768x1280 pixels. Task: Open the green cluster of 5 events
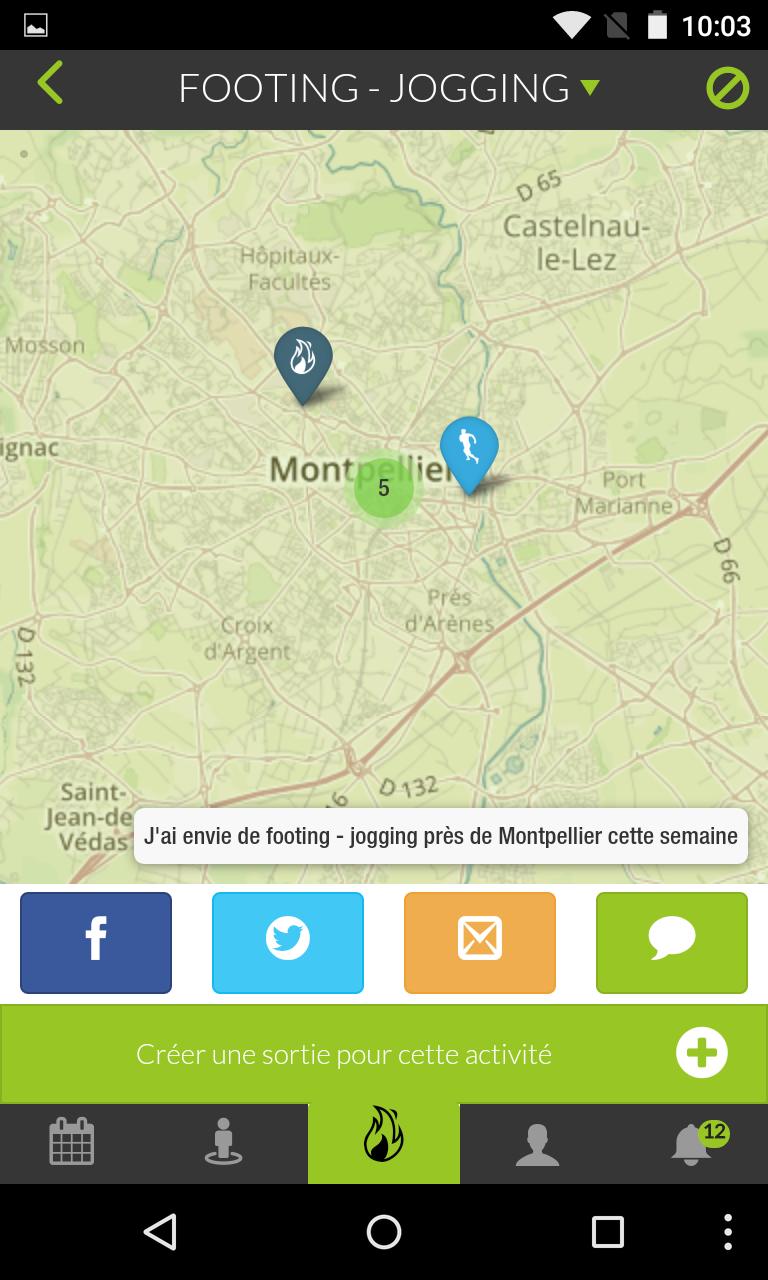click(x=383, y=488)
